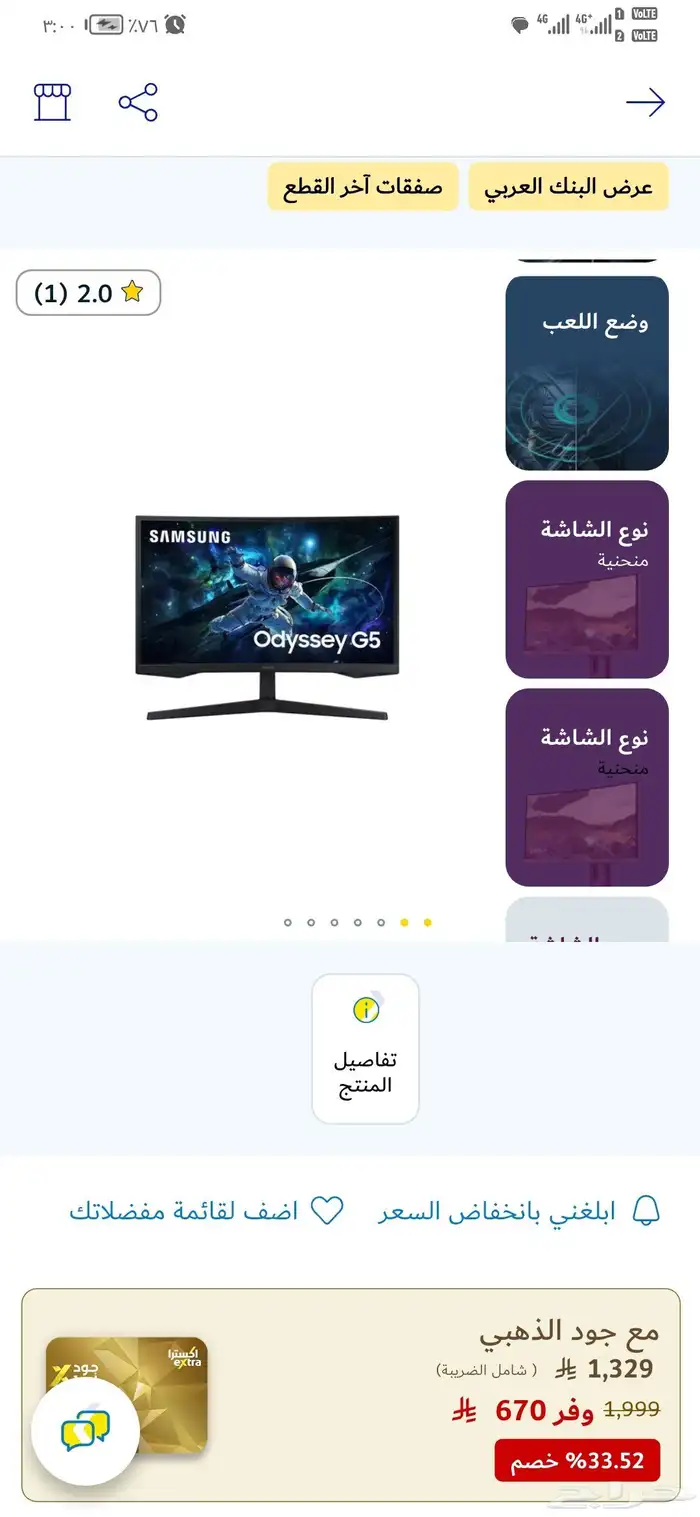Open the store icon in the top bar
The image size is (700, 1517).
[x=53, y=102]
